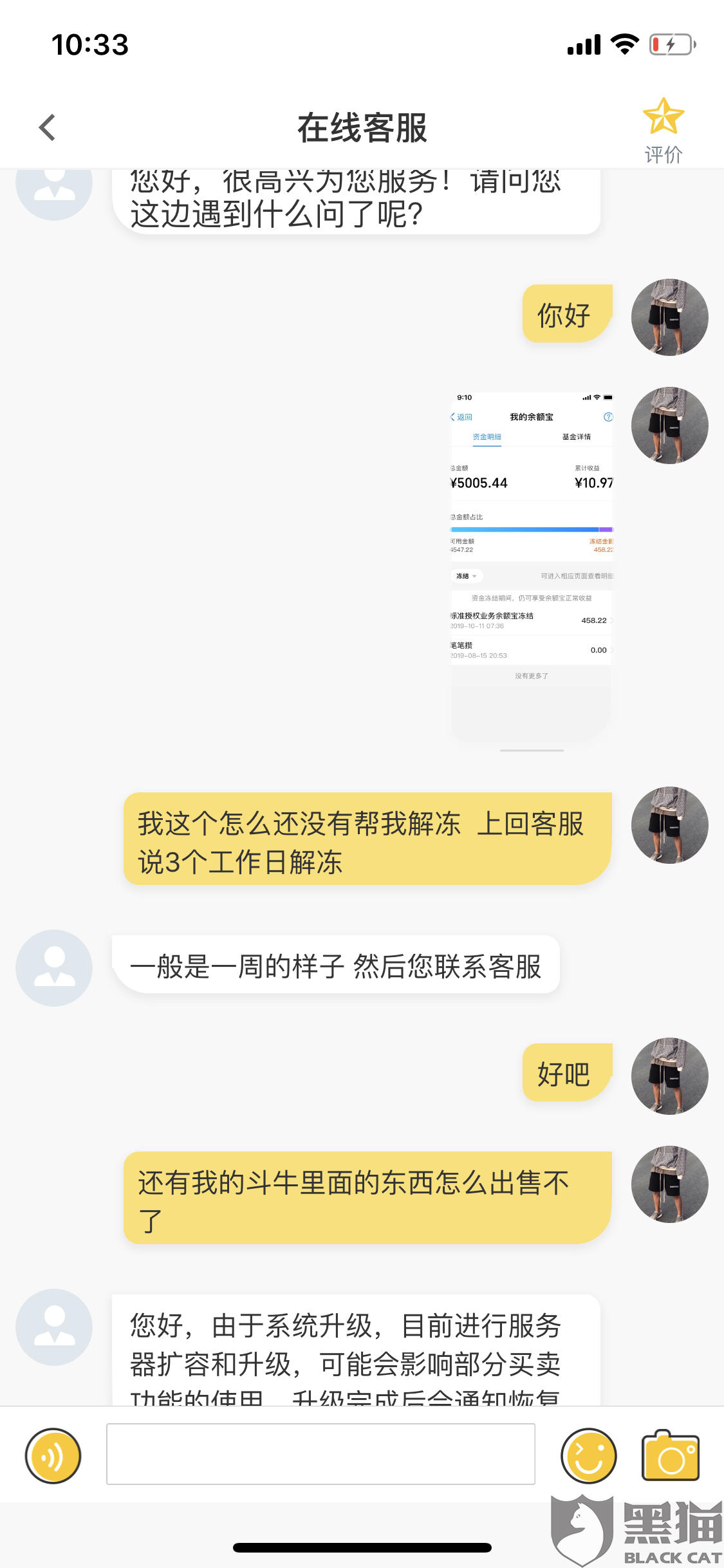Go back using the top-left arrow

click(x=48, y=127)
